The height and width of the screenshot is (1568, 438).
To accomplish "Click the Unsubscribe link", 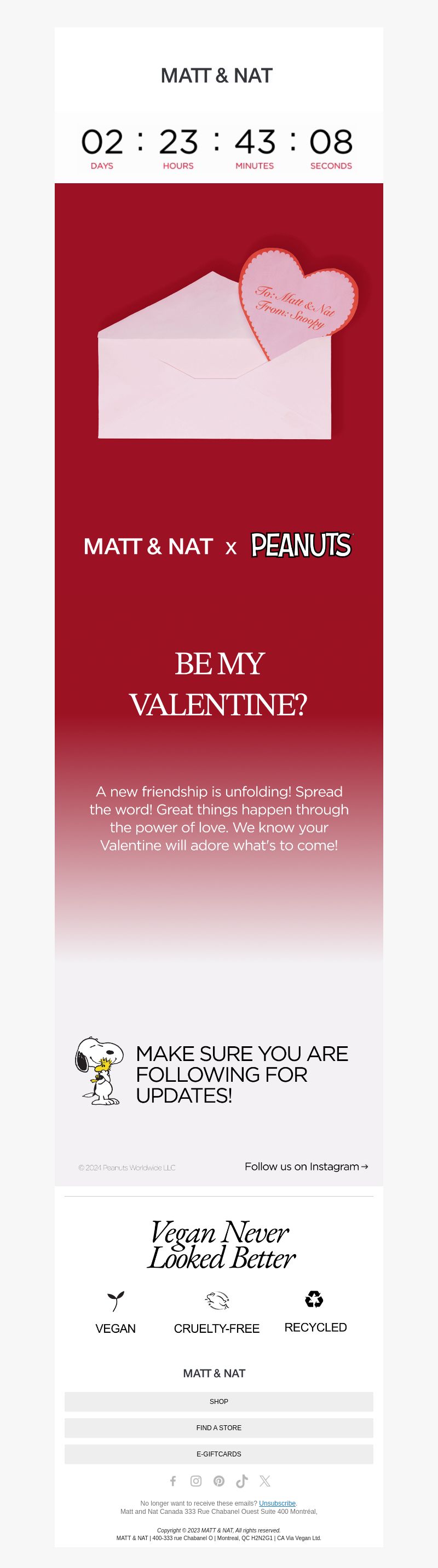I will [x=277, y=1503].
